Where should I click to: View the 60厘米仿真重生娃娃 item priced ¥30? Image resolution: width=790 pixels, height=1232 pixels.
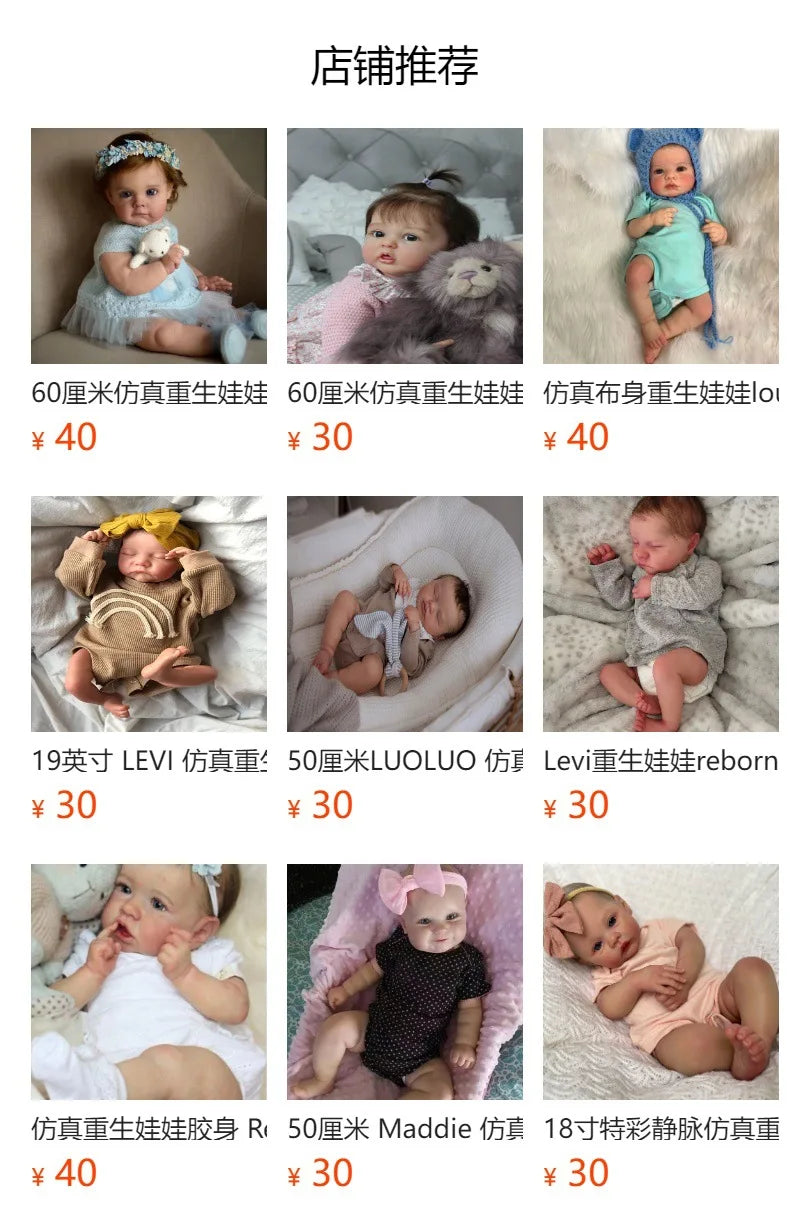tap(405, 246)
